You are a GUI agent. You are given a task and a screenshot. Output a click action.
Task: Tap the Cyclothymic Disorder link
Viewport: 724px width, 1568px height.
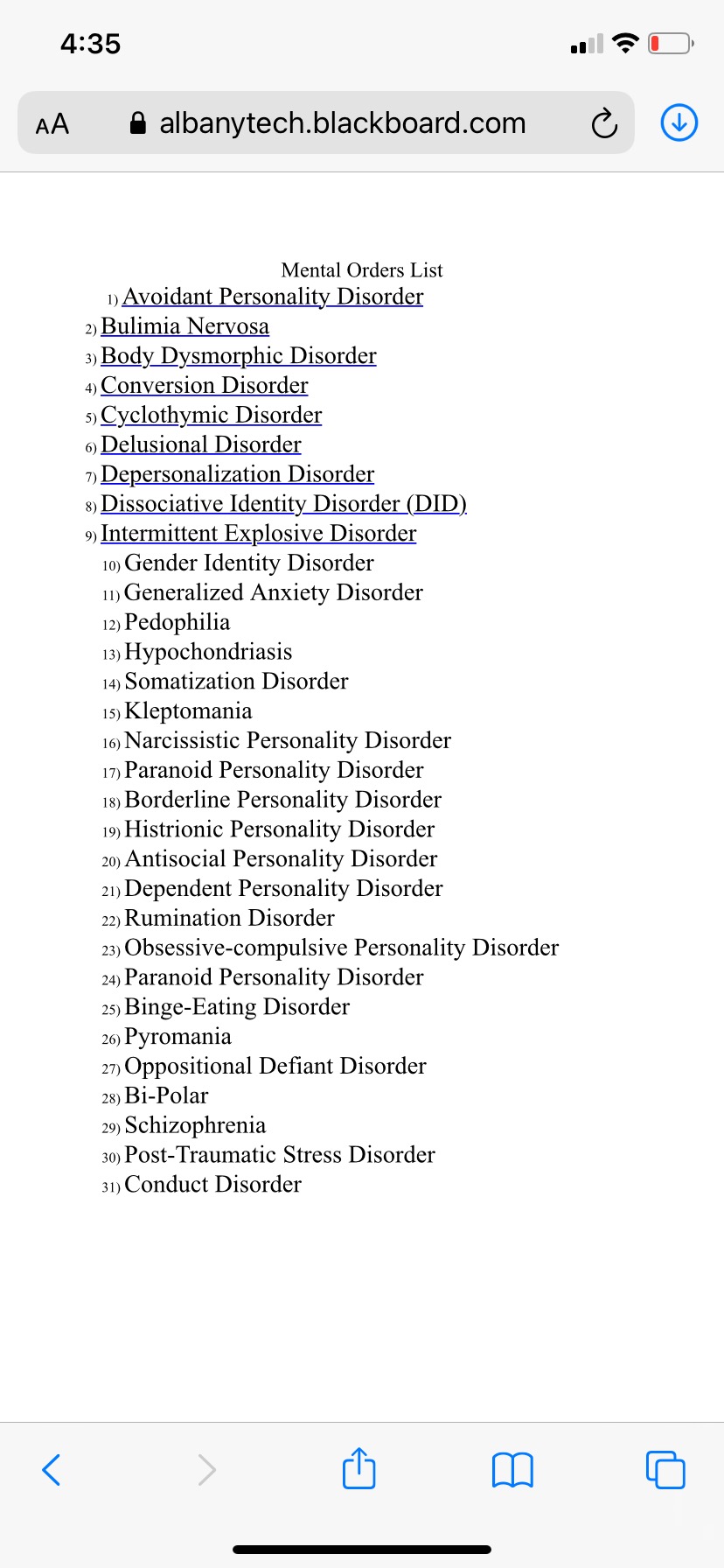click(211, 415)
